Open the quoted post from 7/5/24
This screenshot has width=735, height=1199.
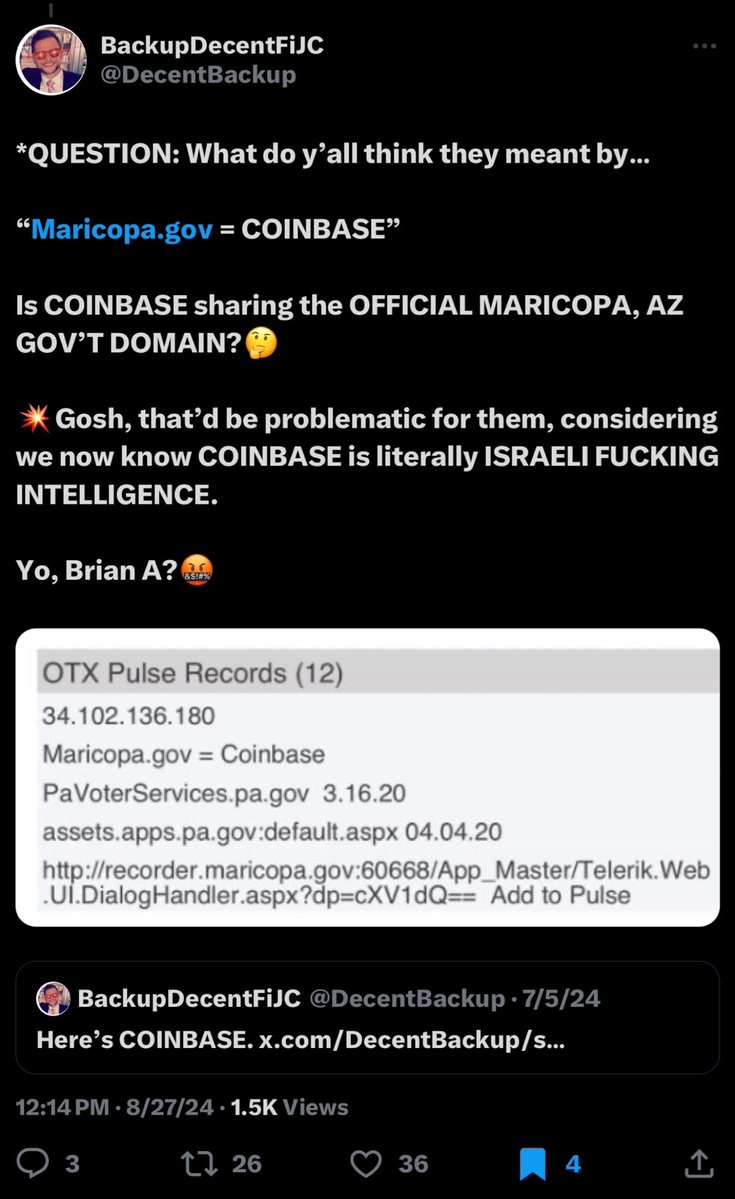coord(367,1017)
